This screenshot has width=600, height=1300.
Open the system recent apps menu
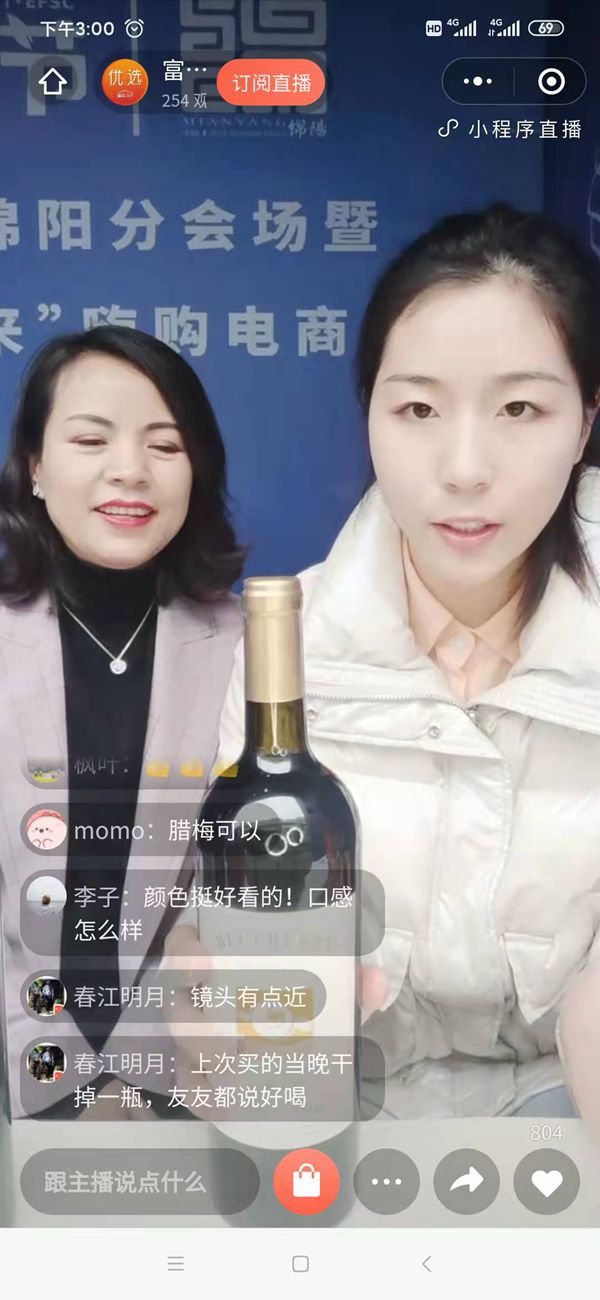tap(176, 1264)
